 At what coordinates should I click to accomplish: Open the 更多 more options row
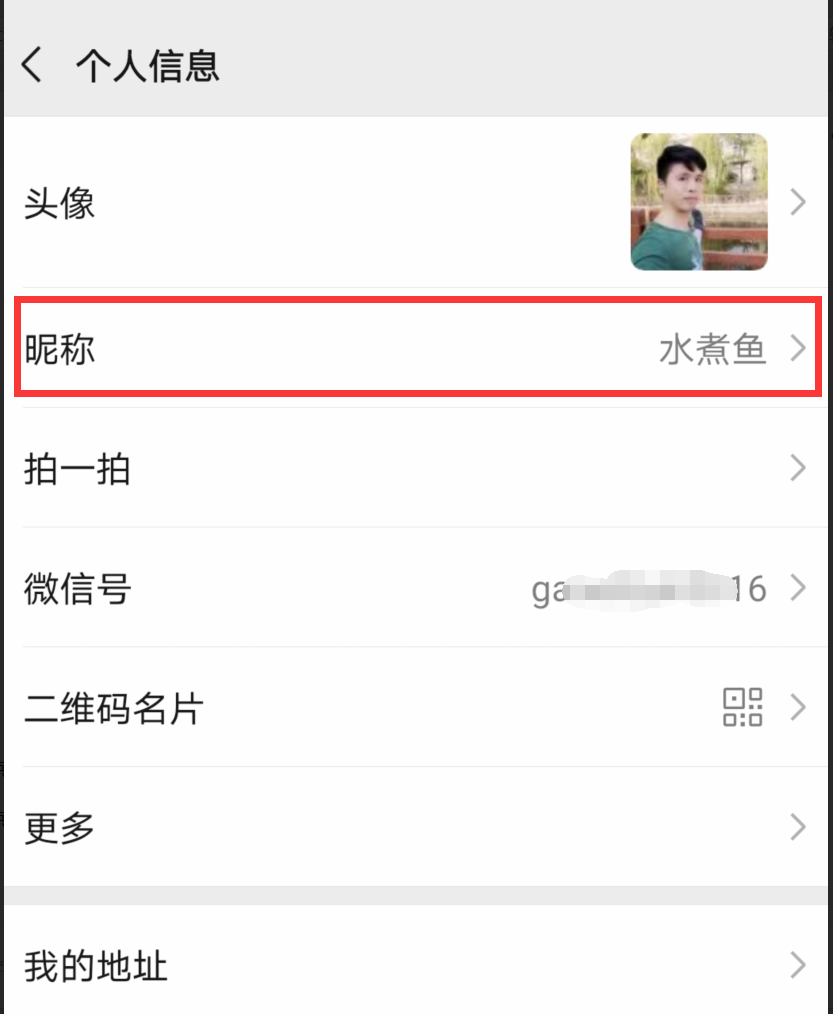[x=400, y=827]
